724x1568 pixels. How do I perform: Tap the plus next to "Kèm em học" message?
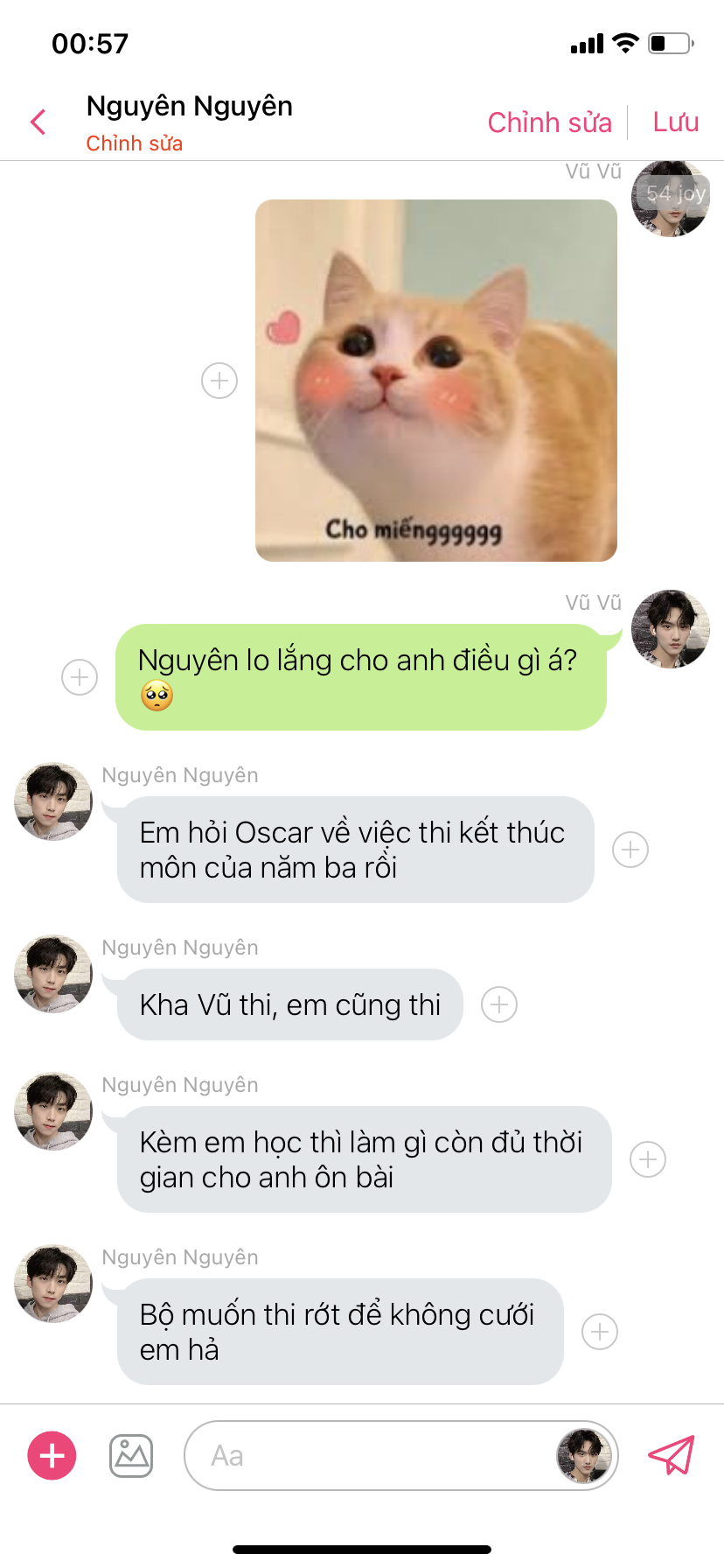point(648,1159)
